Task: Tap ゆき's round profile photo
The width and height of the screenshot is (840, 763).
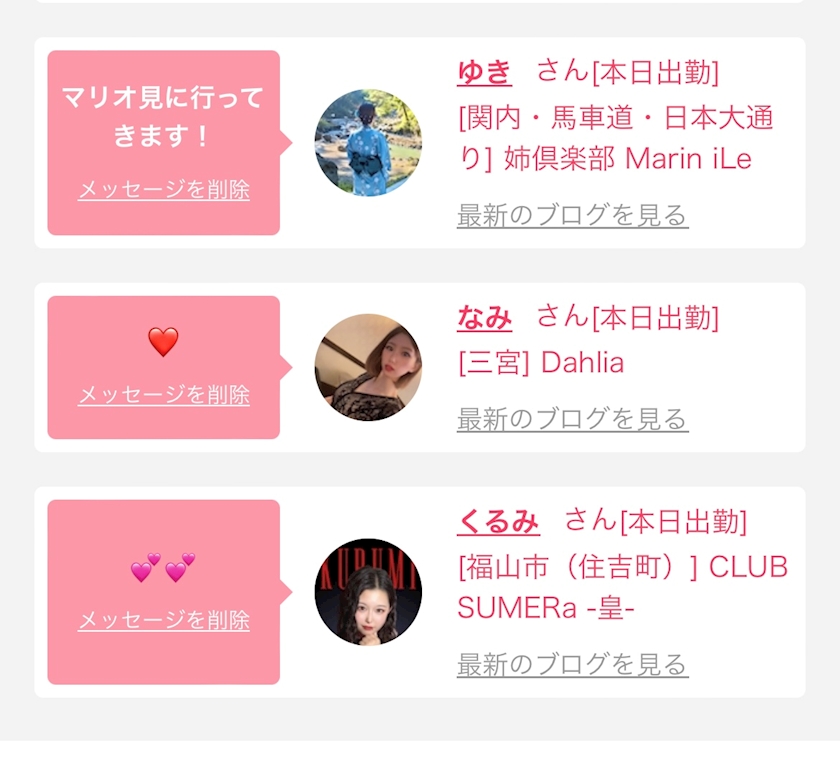Action: 368,143
